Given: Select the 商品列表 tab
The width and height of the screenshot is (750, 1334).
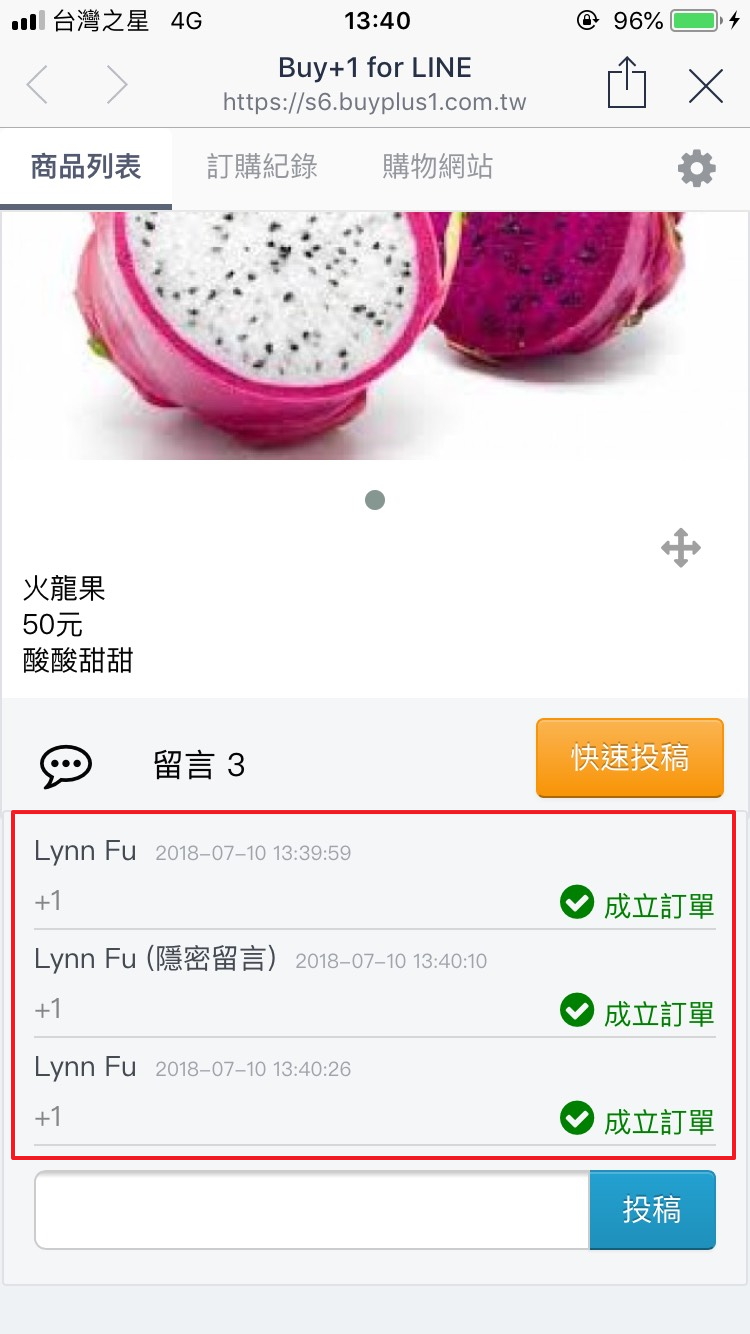Looking at the screenshot, I should coord(86,167).
